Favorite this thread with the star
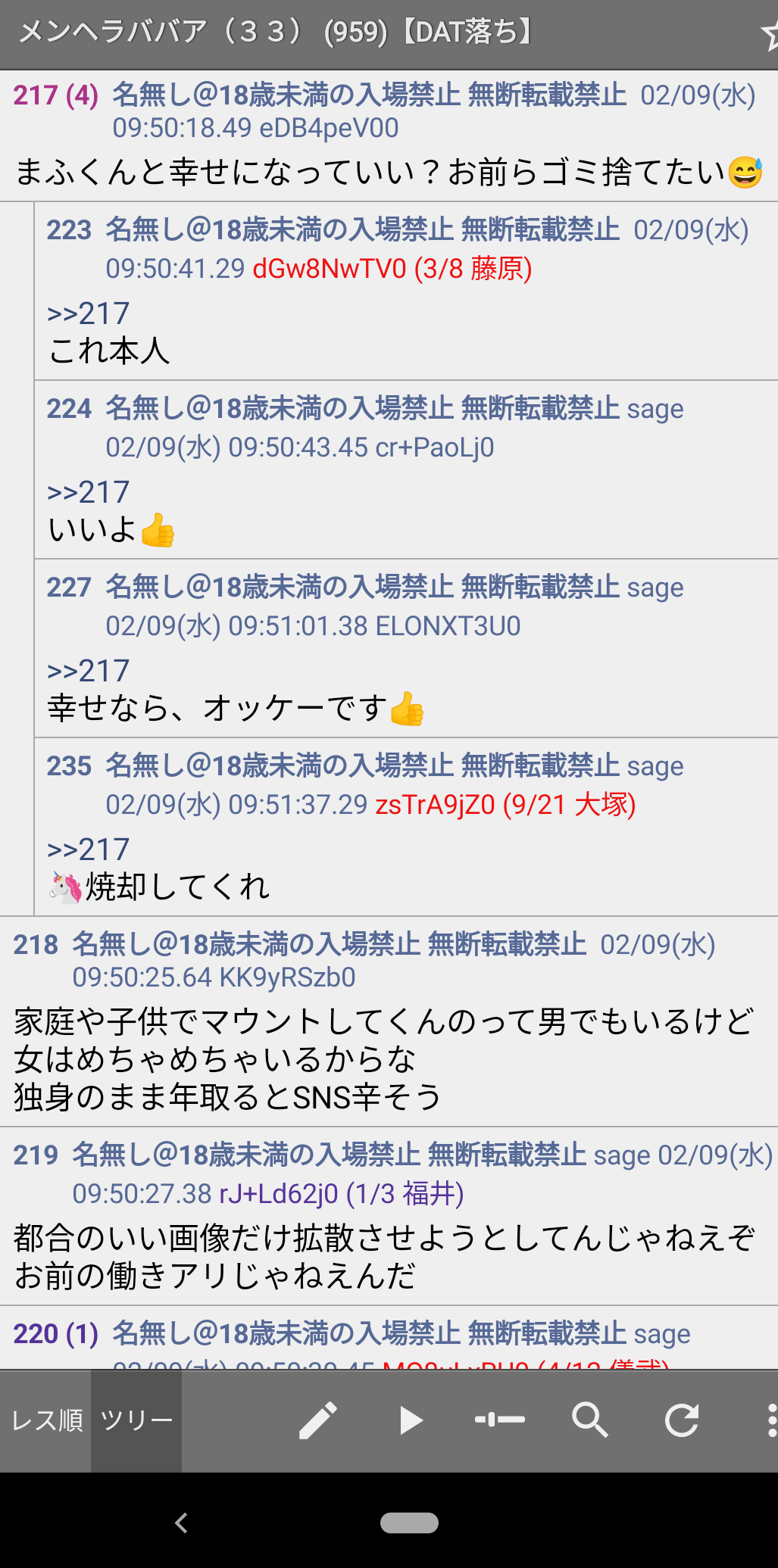 (x=770, y=34)
